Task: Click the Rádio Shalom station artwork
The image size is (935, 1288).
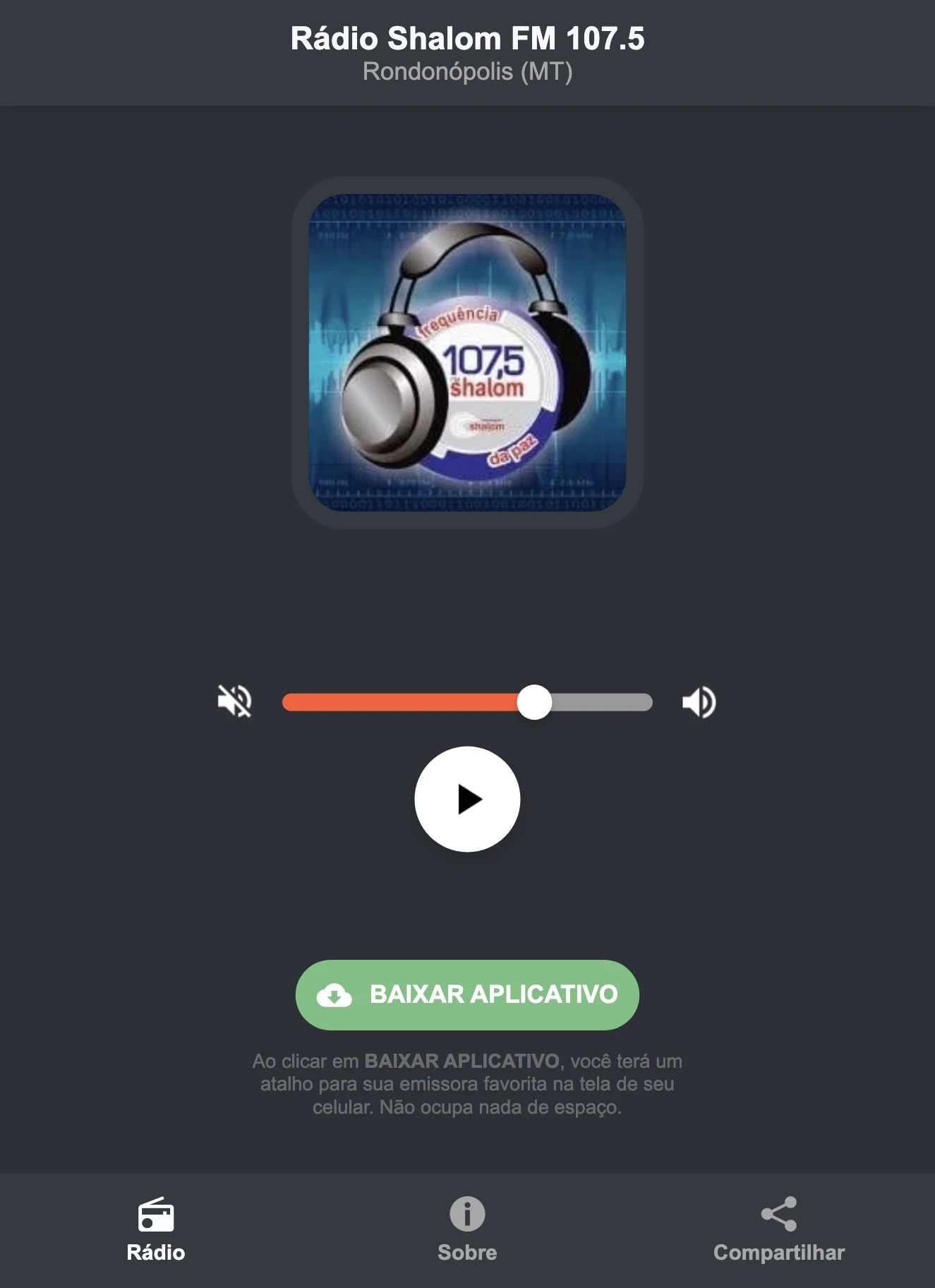Action: click(x=467, y=351)
